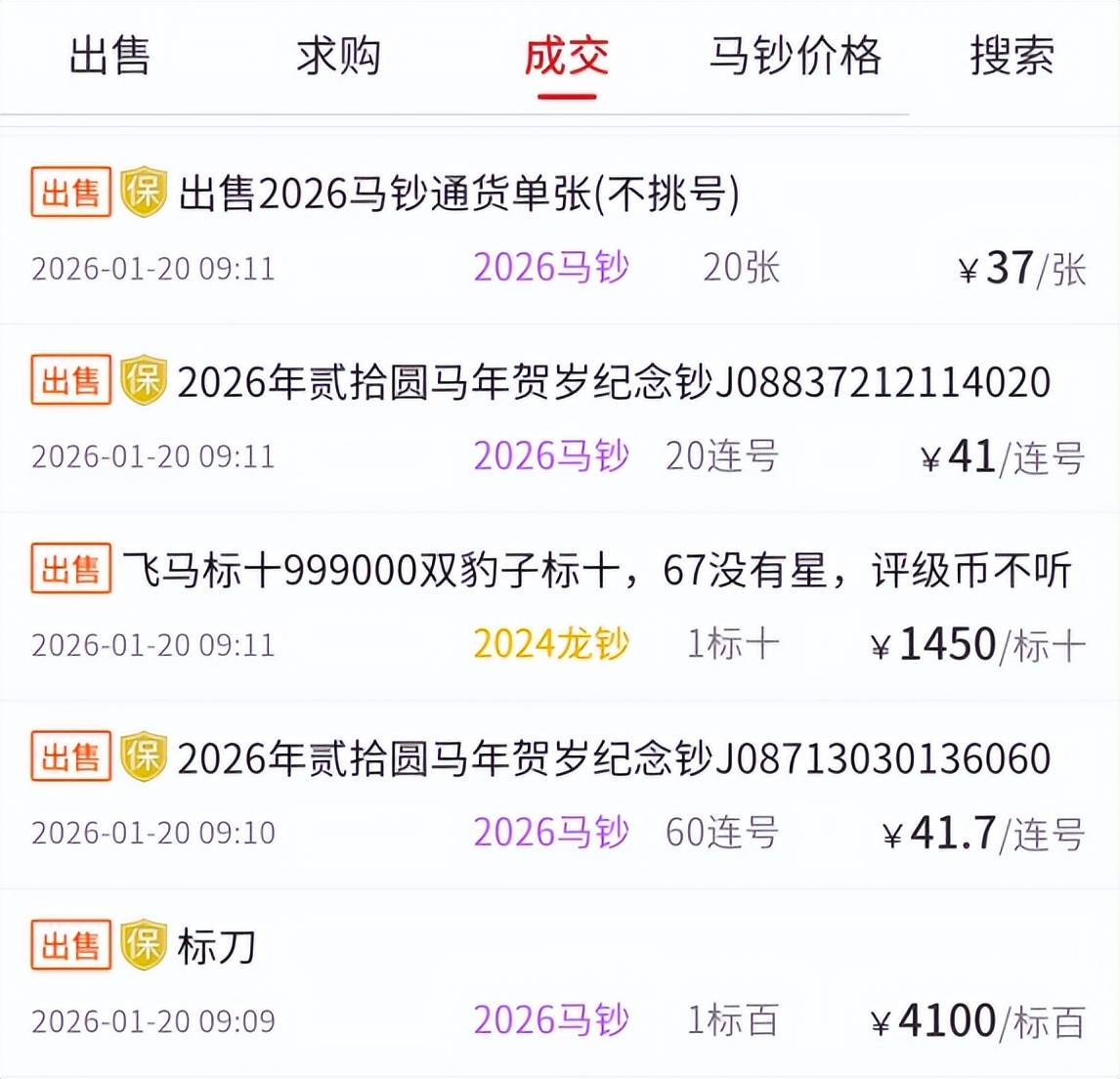This screenshot has height=1079, width=1120.
Task: Open the listing numbered J08837212114020
Action: pyautogui.click(x=613, y=382)
